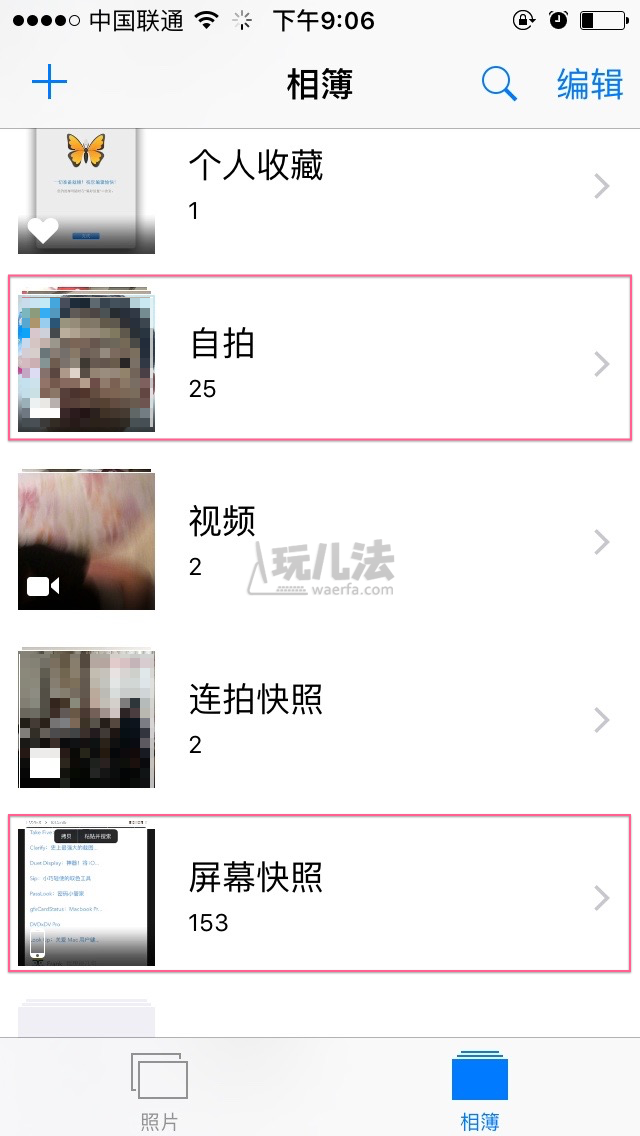The width and height of the screenshot is (640, 1136).
Task: Open the 视频 album
Action: coord(320,541)
